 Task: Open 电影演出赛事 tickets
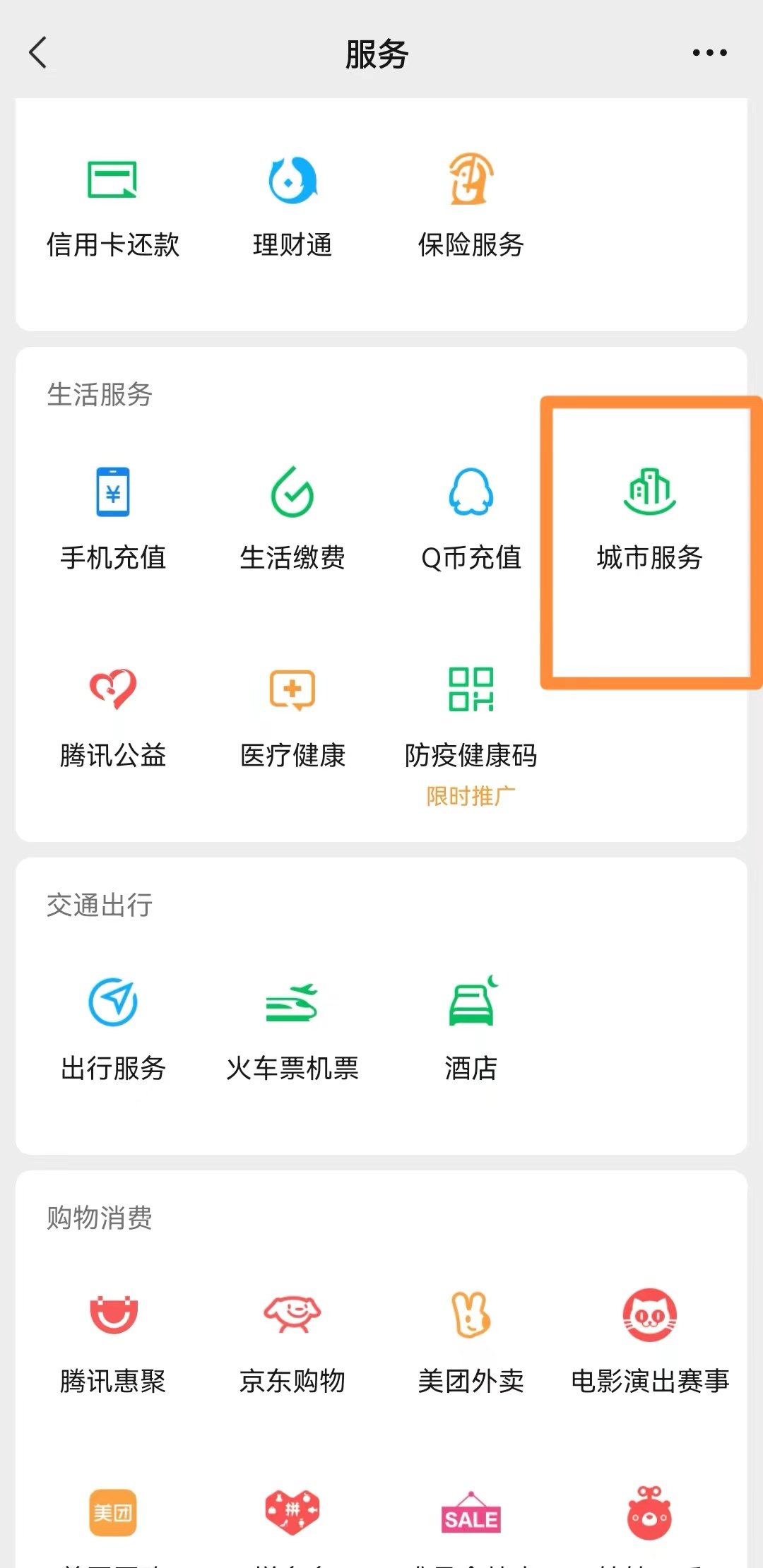pos(649,1342)
